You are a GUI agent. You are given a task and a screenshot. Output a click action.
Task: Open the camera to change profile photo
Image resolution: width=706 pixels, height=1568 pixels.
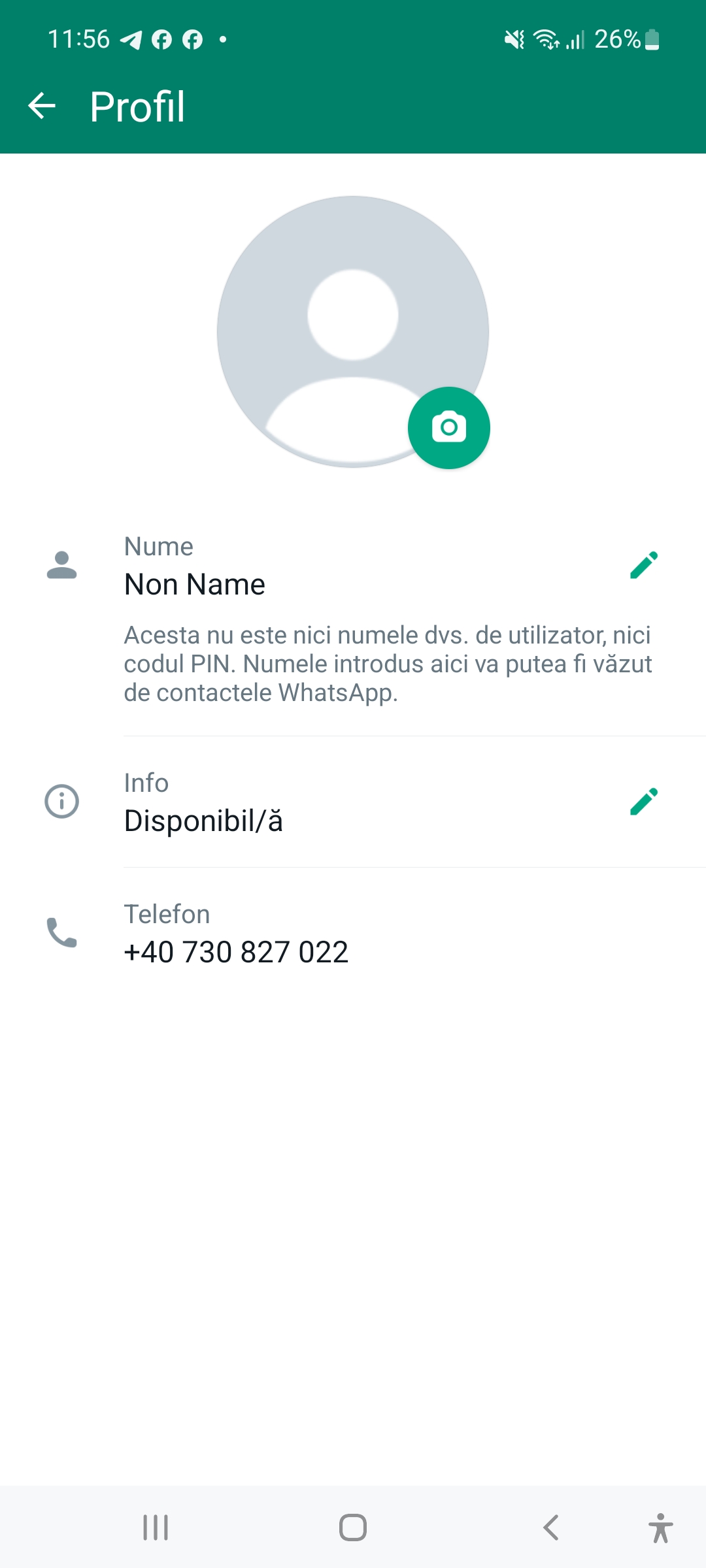pos(449,427)
